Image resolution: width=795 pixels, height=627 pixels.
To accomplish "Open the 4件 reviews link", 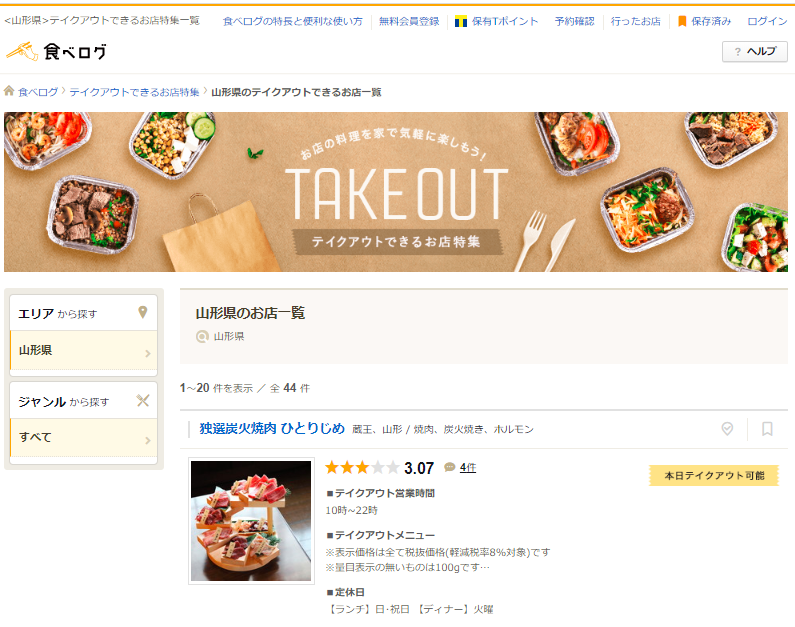I will [x=468, y=467].
